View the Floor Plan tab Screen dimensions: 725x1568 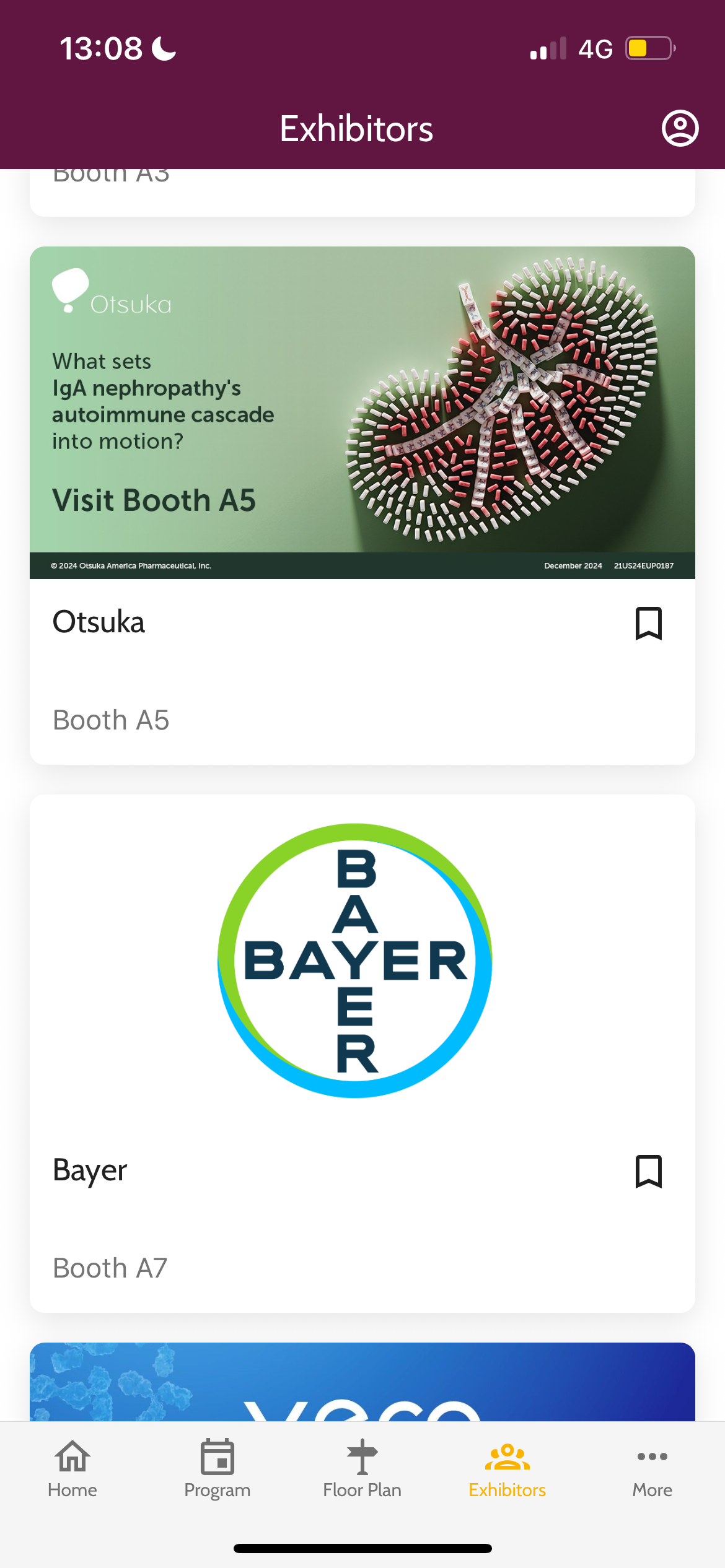point(362,1469)
